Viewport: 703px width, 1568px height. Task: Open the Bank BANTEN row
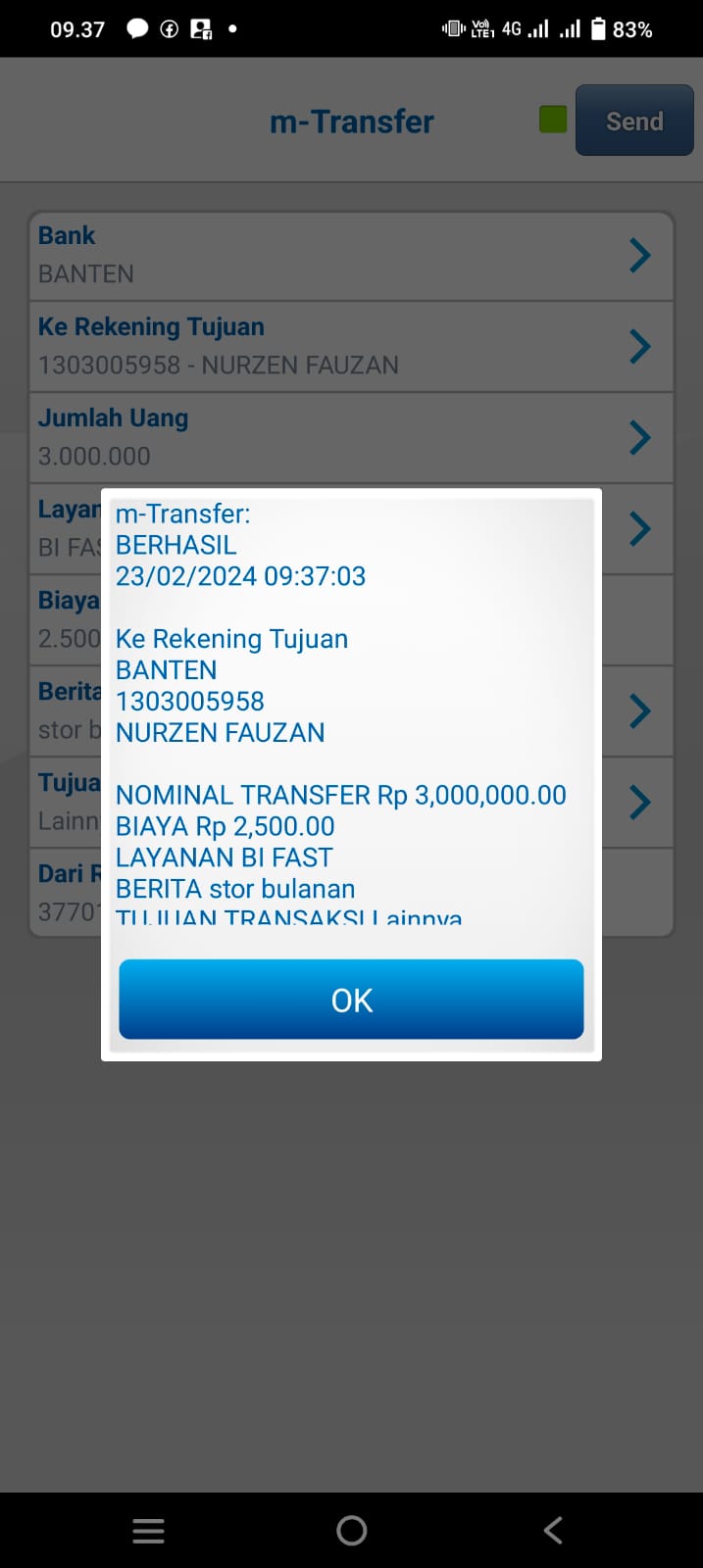pos(350,256)
